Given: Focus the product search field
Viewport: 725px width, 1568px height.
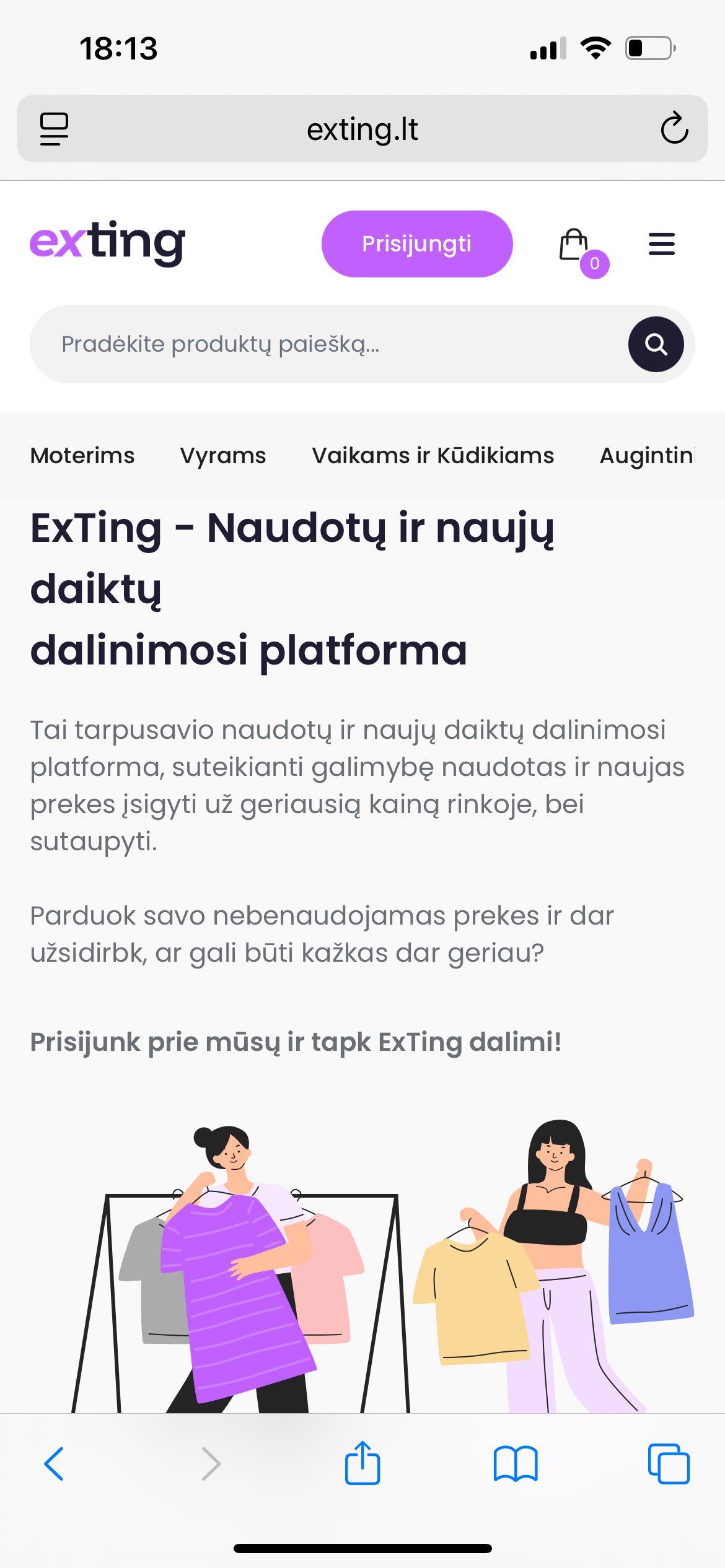Looking at the screenshot, I should pyautogui.click(x=328, y=344).
